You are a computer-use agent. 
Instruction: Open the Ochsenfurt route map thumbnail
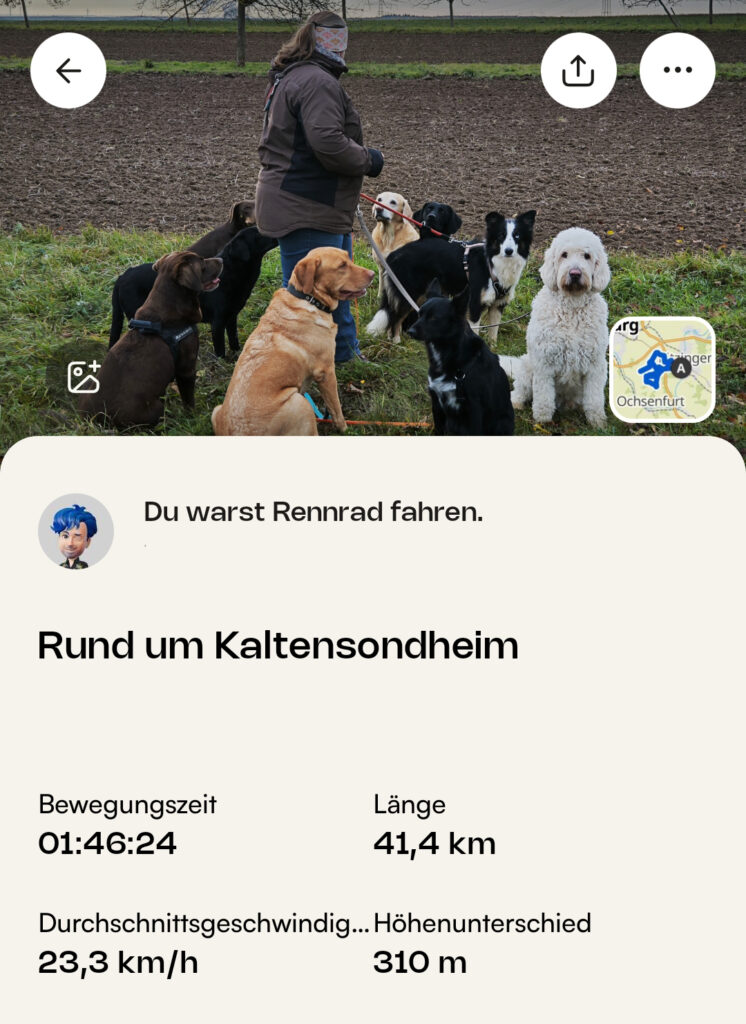click(x=662, y=369)
